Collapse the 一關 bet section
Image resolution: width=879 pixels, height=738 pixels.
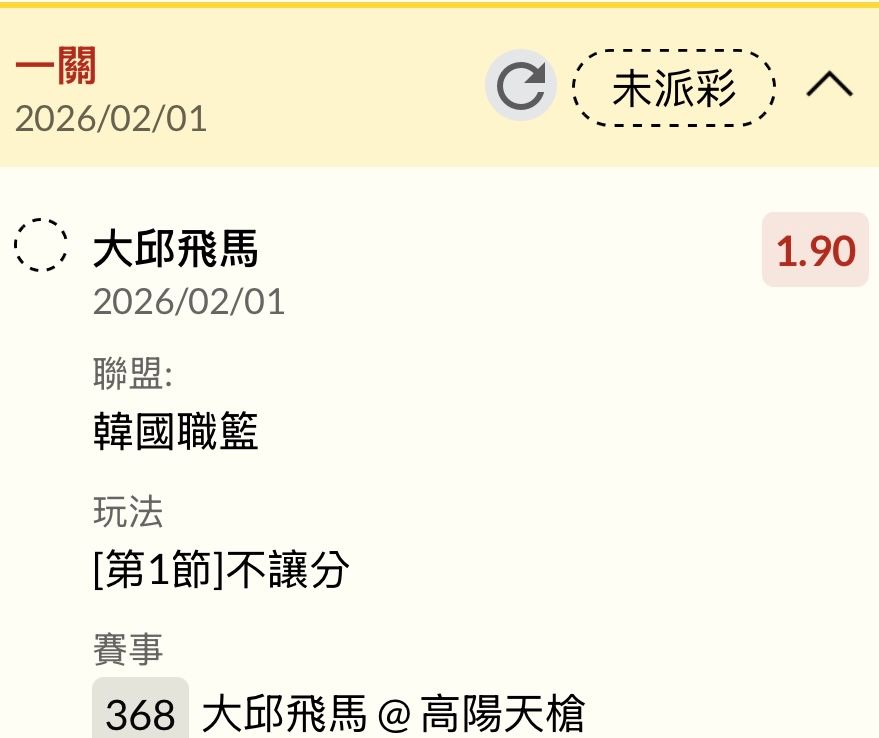click(829, 88)
